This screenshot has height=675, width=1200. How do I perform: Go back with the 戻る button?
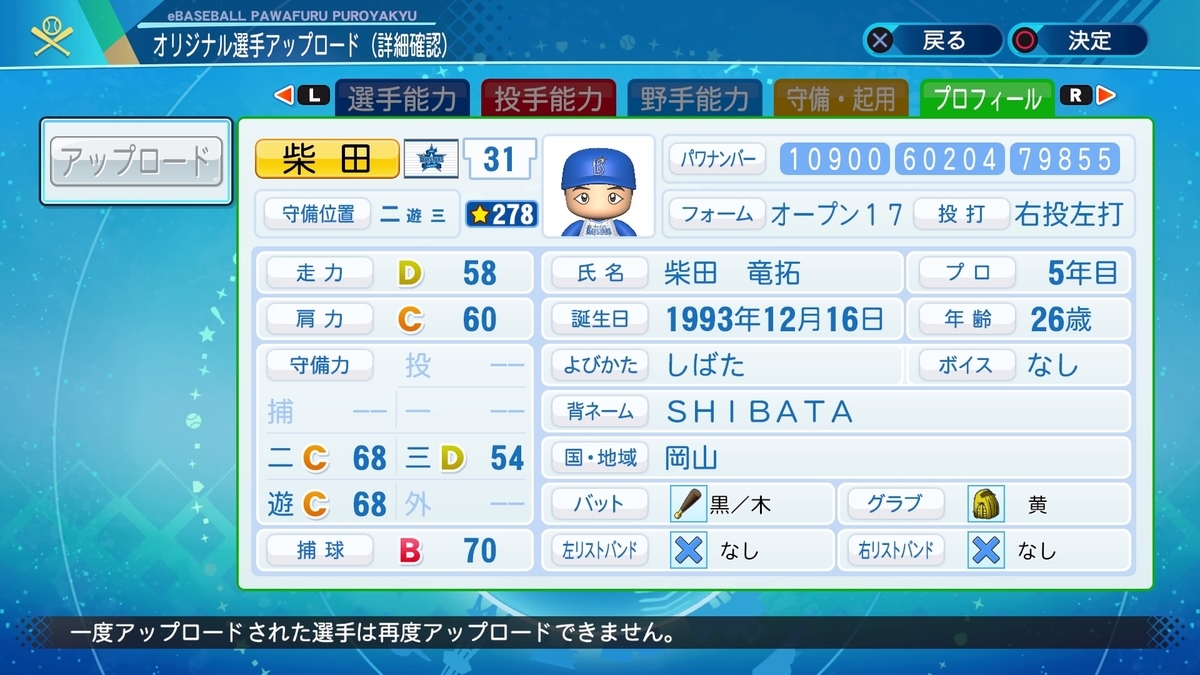[933, 41]
